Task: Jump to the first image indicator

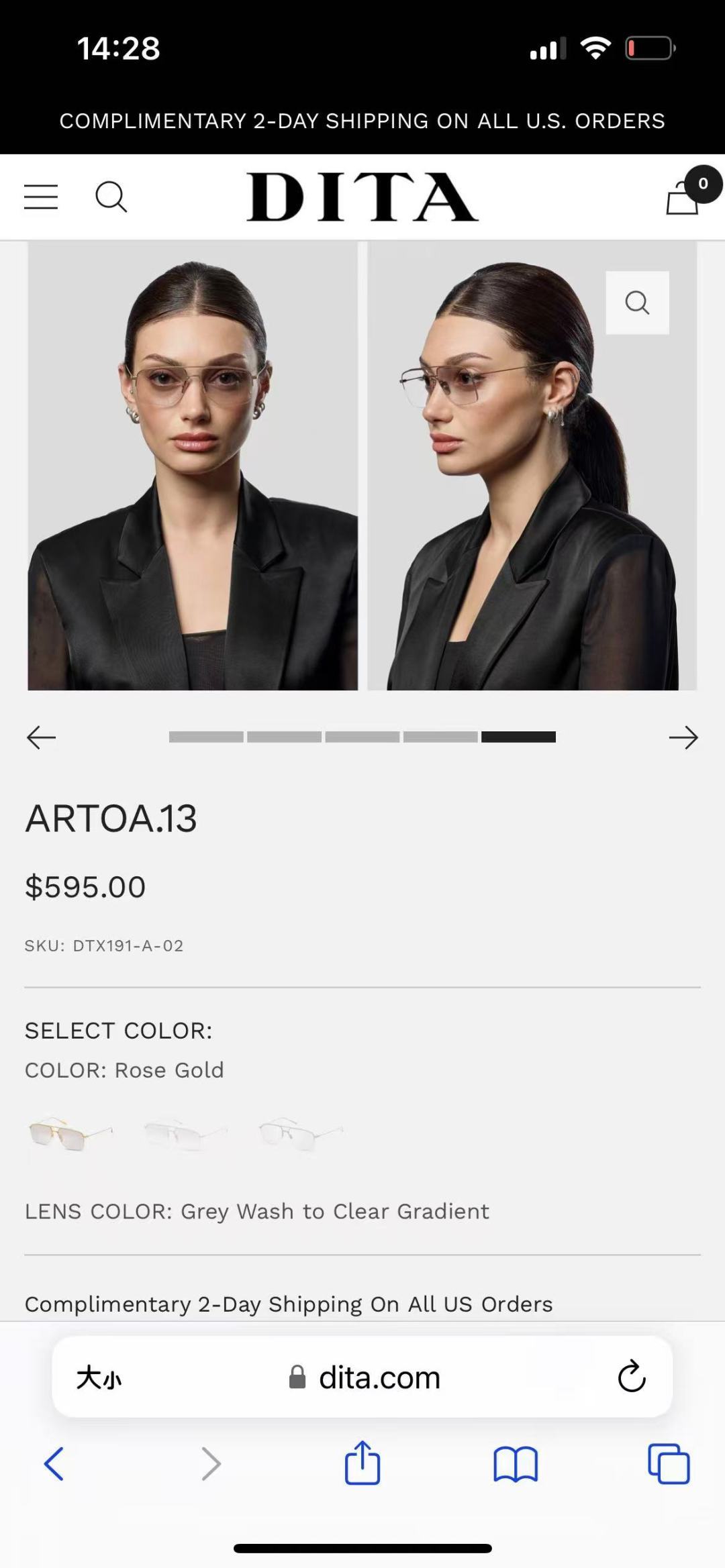Action: pyautogui.click(x=206, y=737)
